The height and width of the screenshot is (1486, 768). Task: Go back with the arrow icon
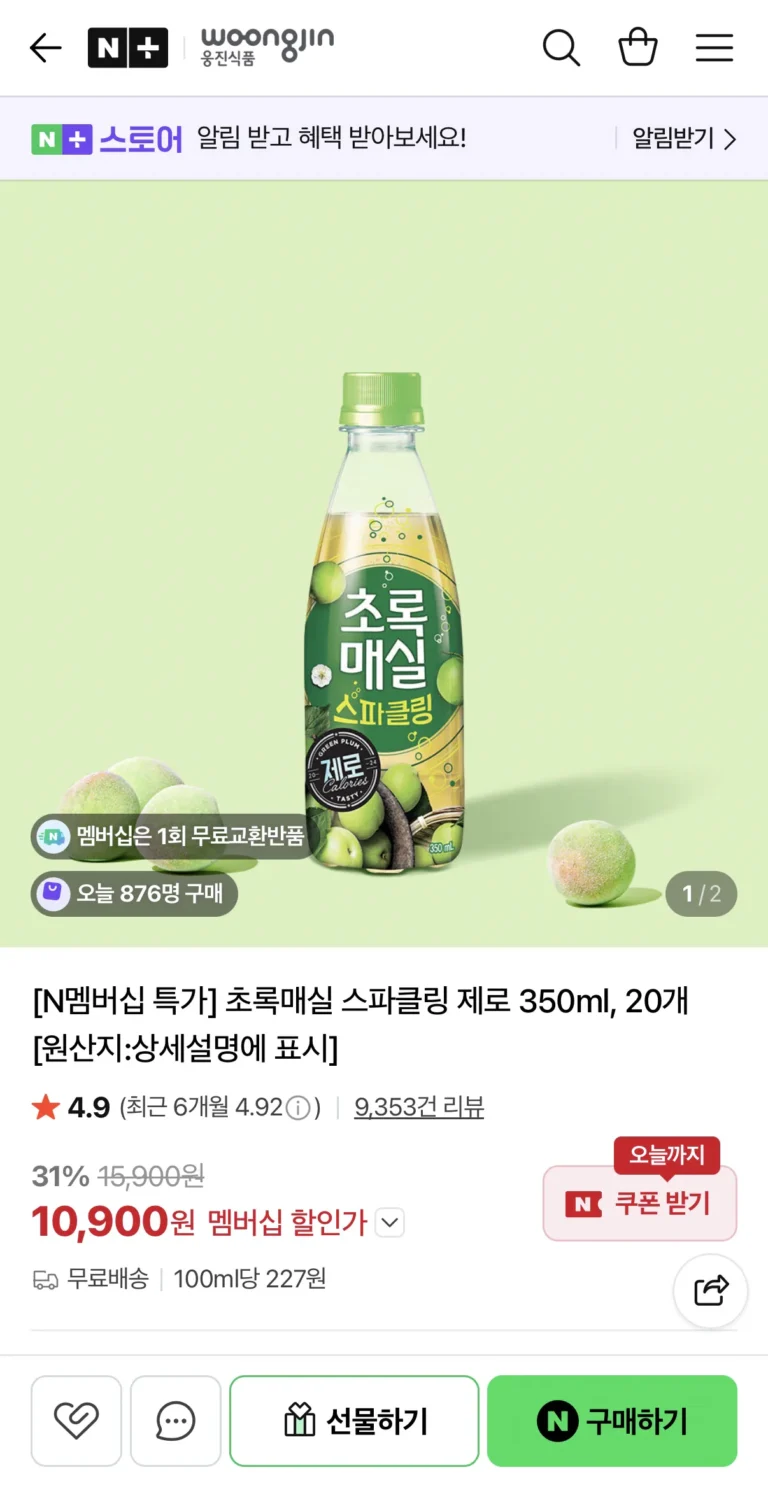click(x=46, y=48)
